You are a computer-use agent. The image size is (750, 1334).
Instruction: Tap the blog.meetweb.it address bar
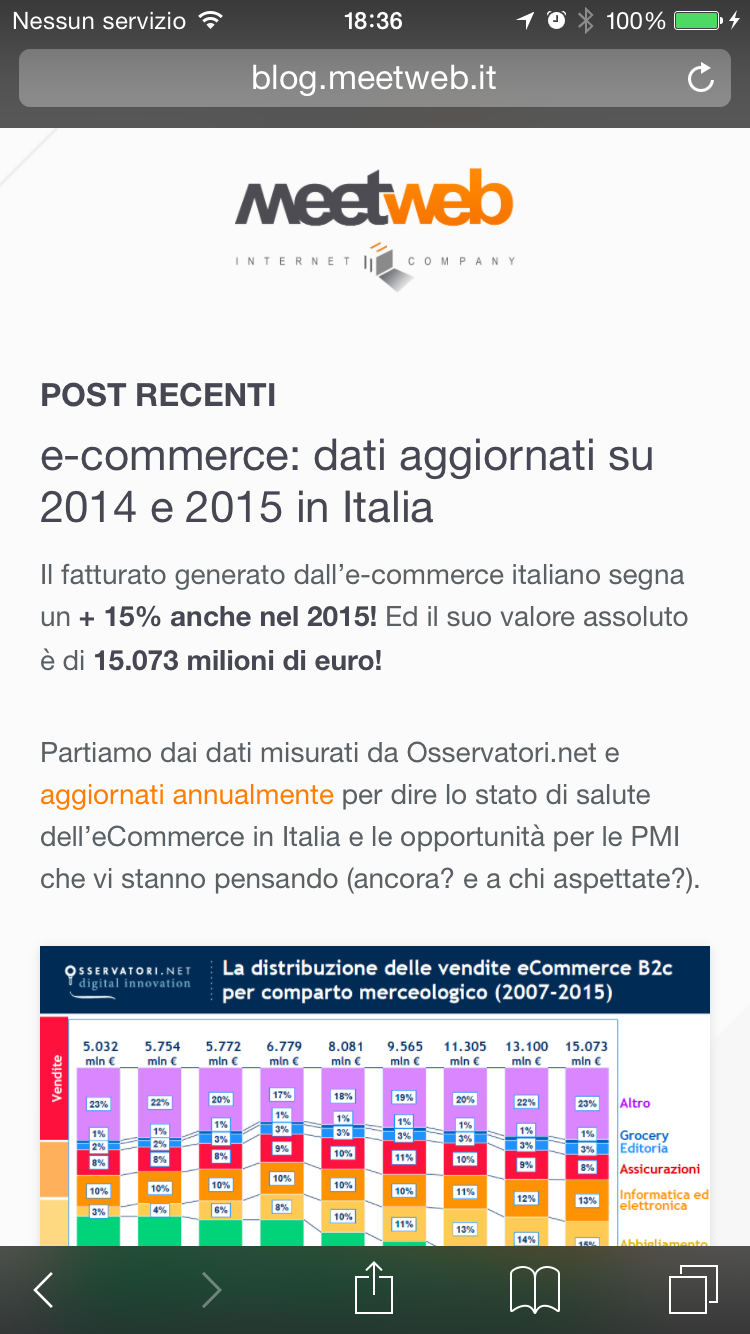click(374, 78)
